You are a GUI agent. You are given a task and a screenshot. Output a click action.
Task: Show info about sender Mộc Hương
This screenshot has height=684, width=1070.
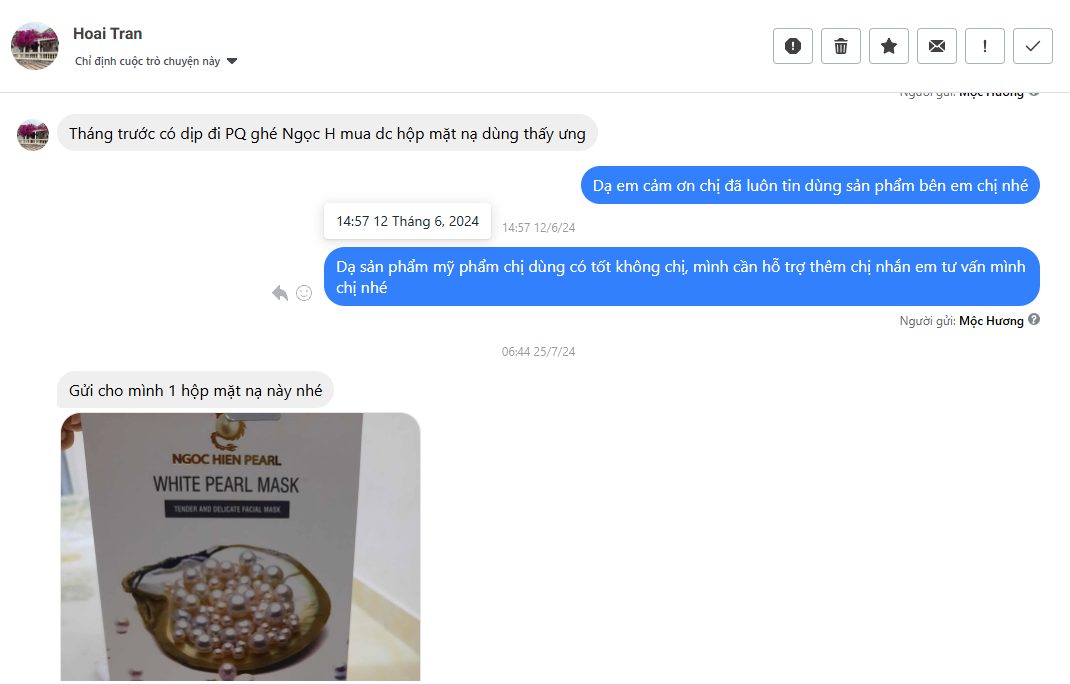tap(1034, 320)
